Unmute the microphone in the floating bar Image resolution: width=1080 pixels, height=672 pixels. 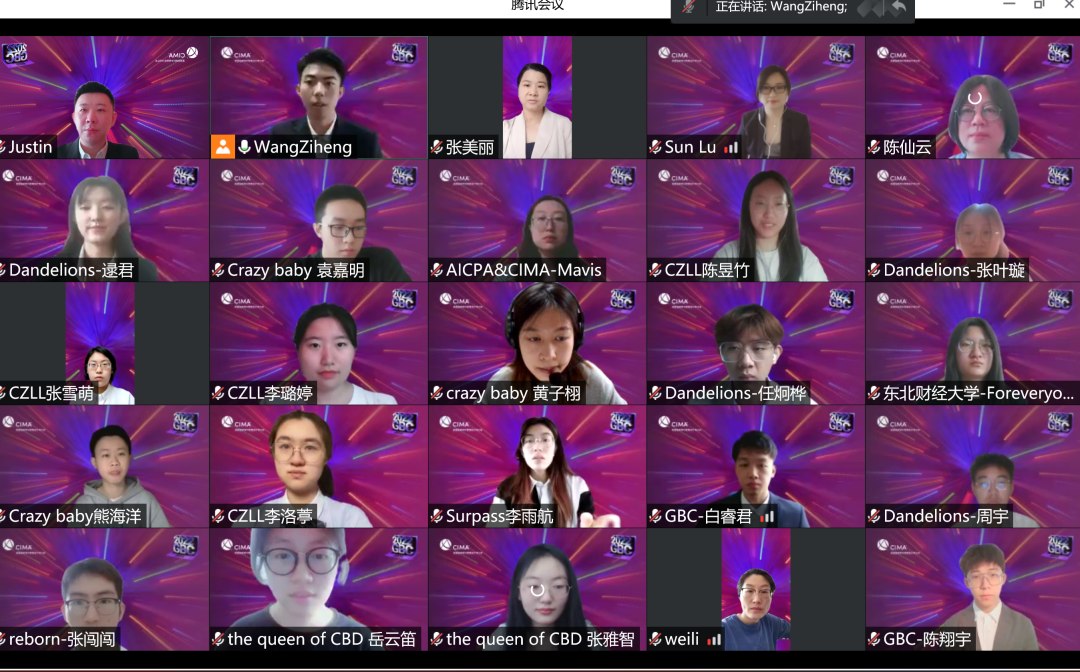689,7
